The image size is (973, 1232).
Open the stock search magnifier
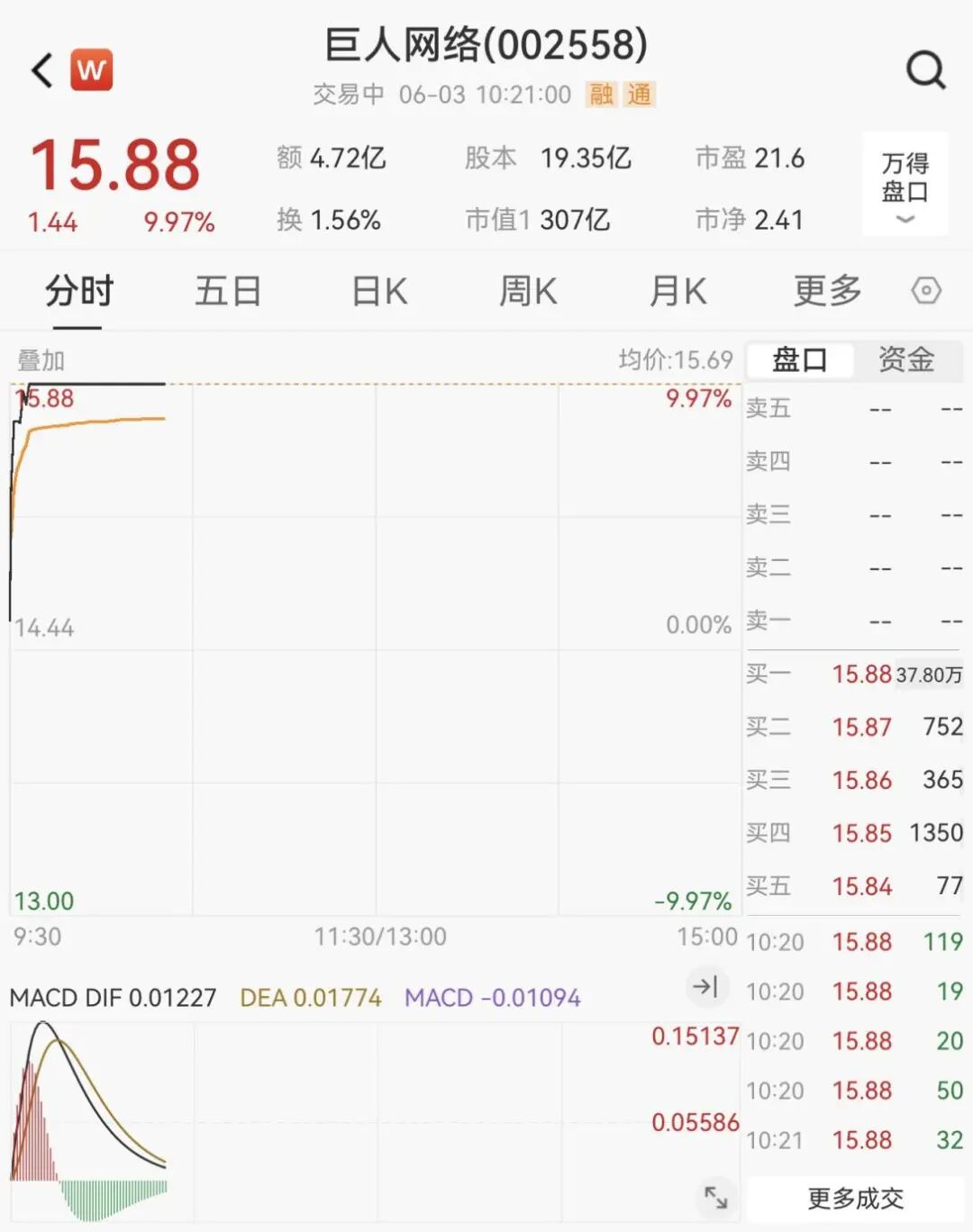925,70
